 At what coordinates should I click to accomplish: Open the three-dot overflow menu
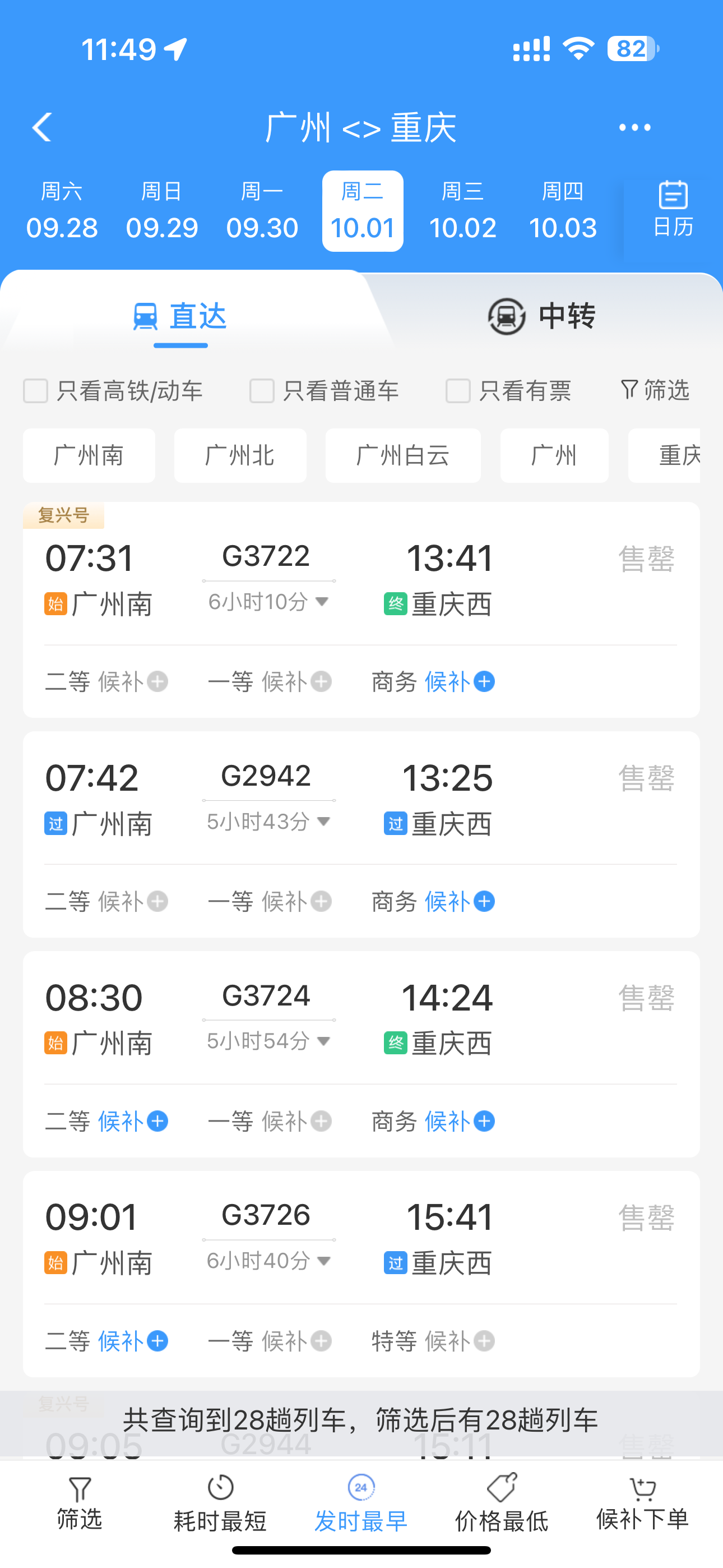click(x=634, y=127)
